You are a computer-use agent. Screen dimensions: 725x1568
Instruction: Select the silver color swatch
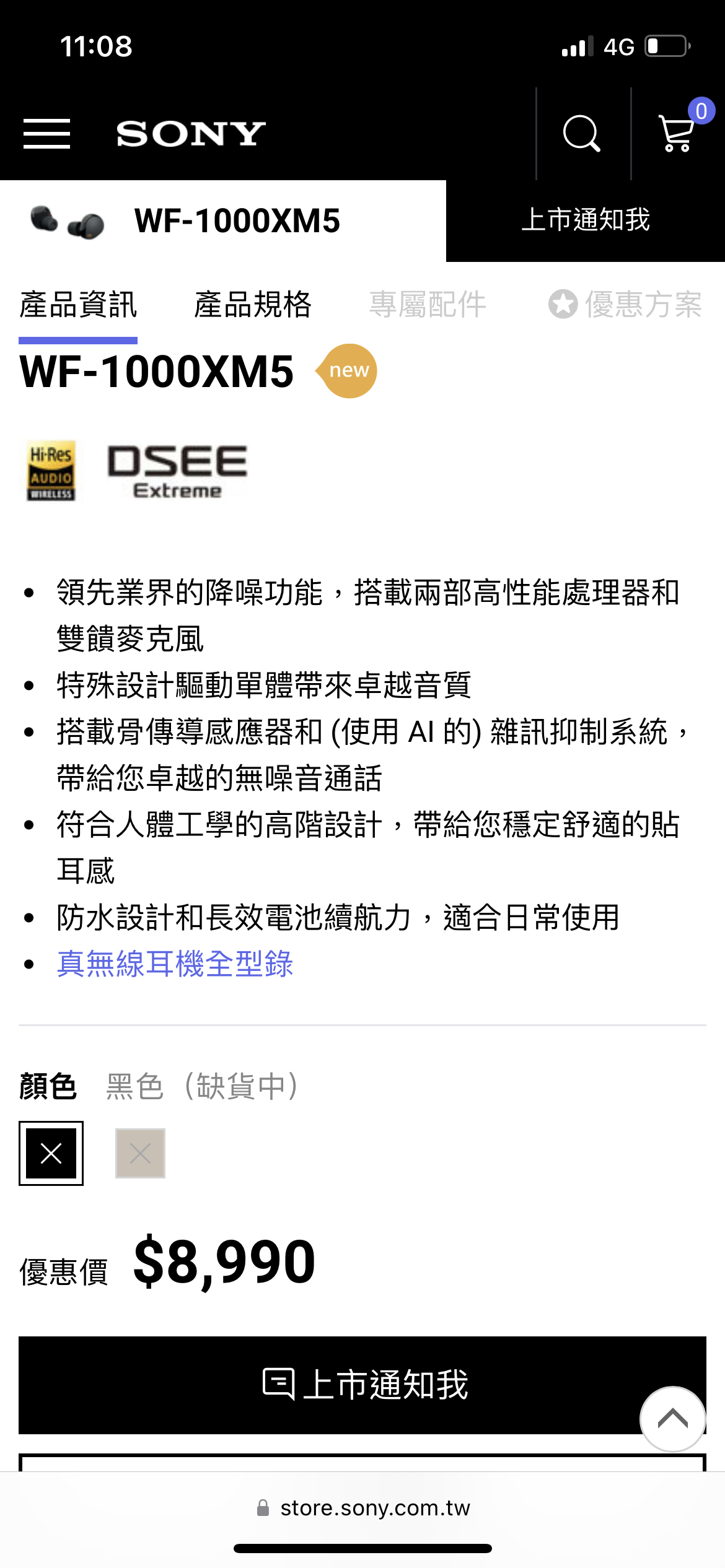click(140, 1153)
